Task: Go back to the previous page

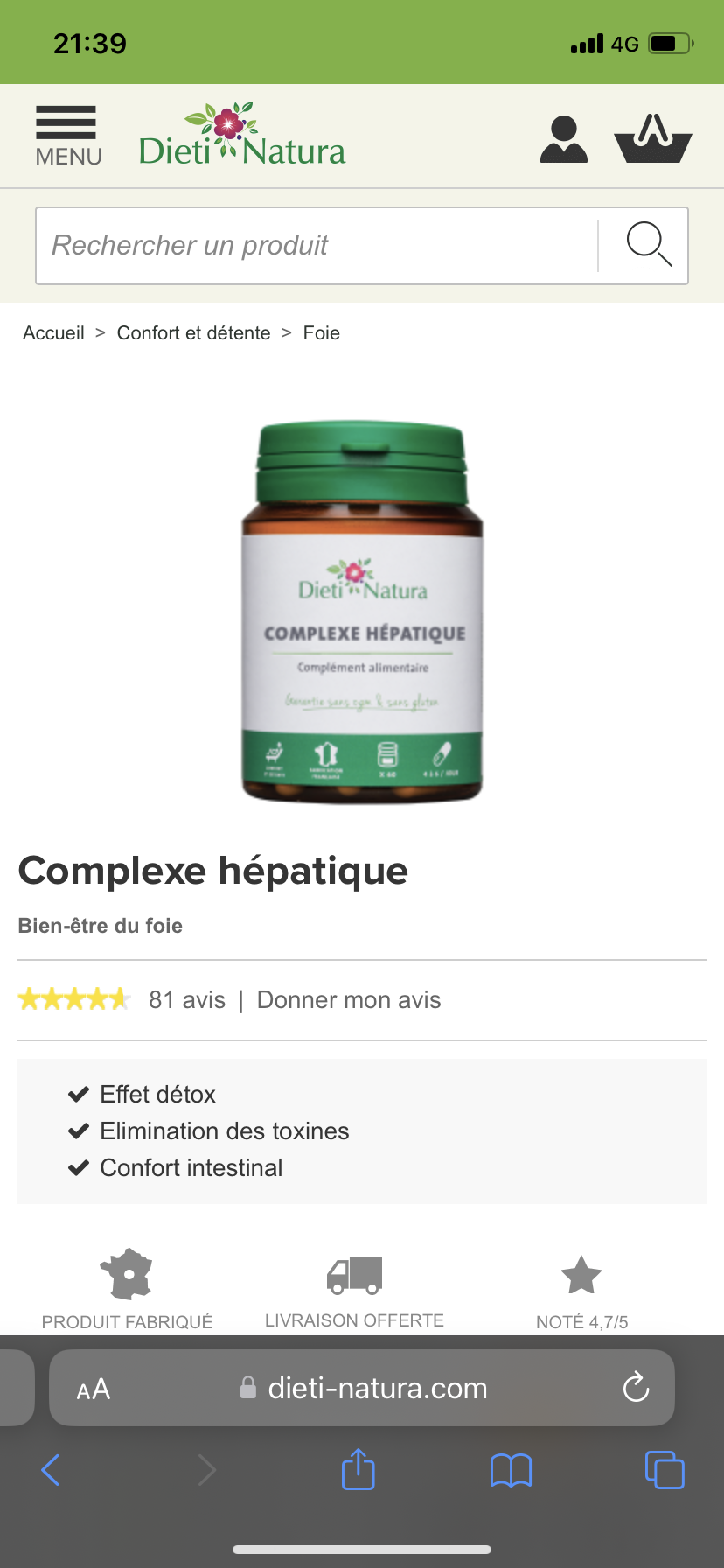Action: (x=51, y=1470)
